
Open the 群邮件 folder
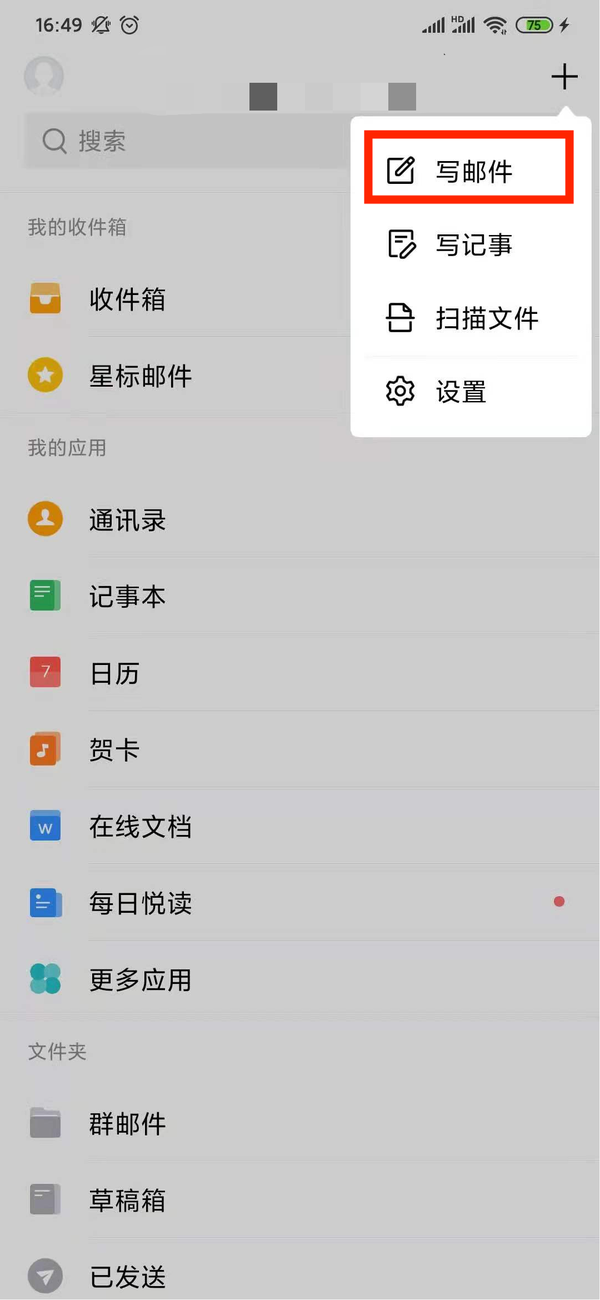[x=127, y=1124]
